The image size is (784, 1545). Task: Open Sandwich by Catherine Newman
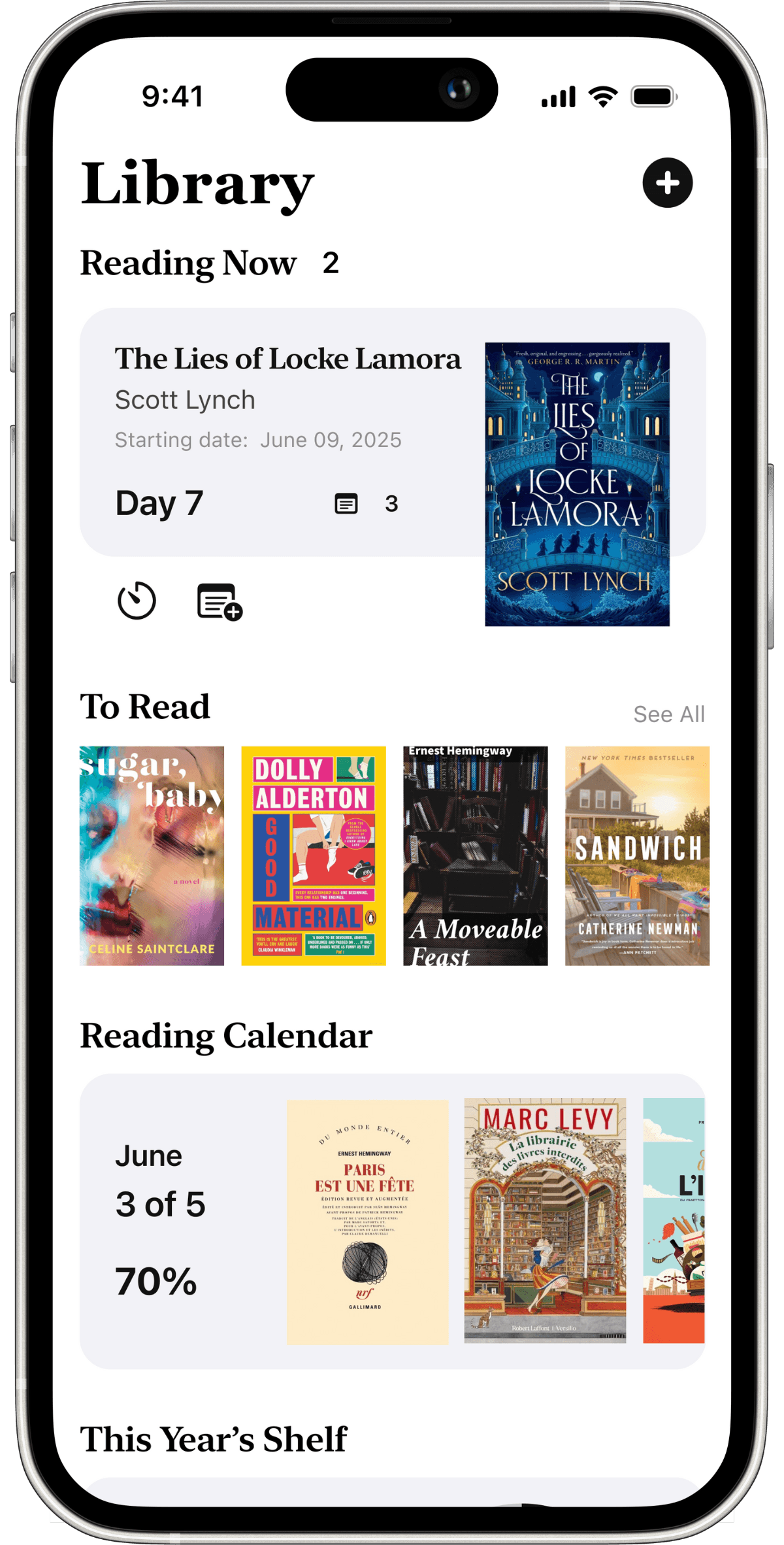point(637,856)
